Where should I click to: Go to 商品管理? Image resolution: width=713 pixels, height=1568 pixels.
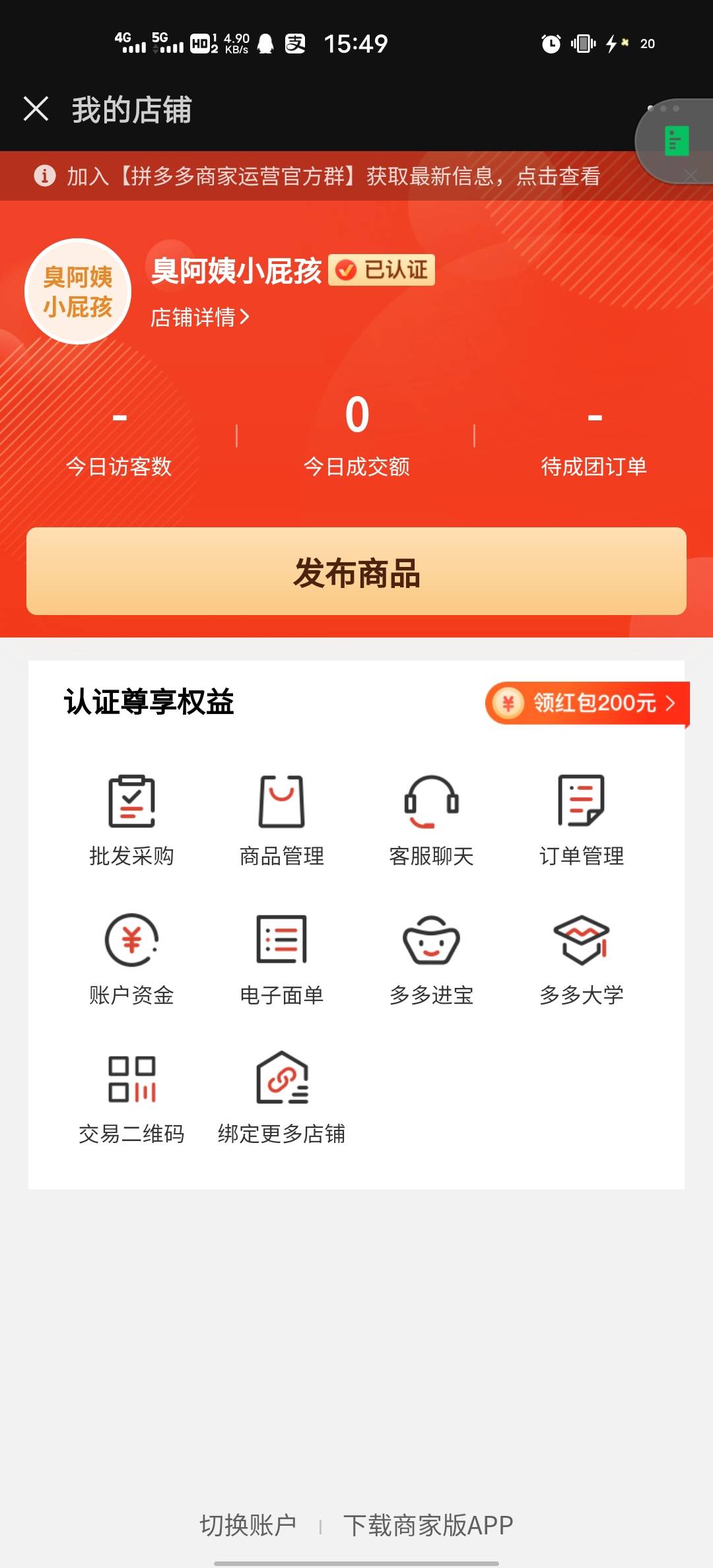click(282, 820)
